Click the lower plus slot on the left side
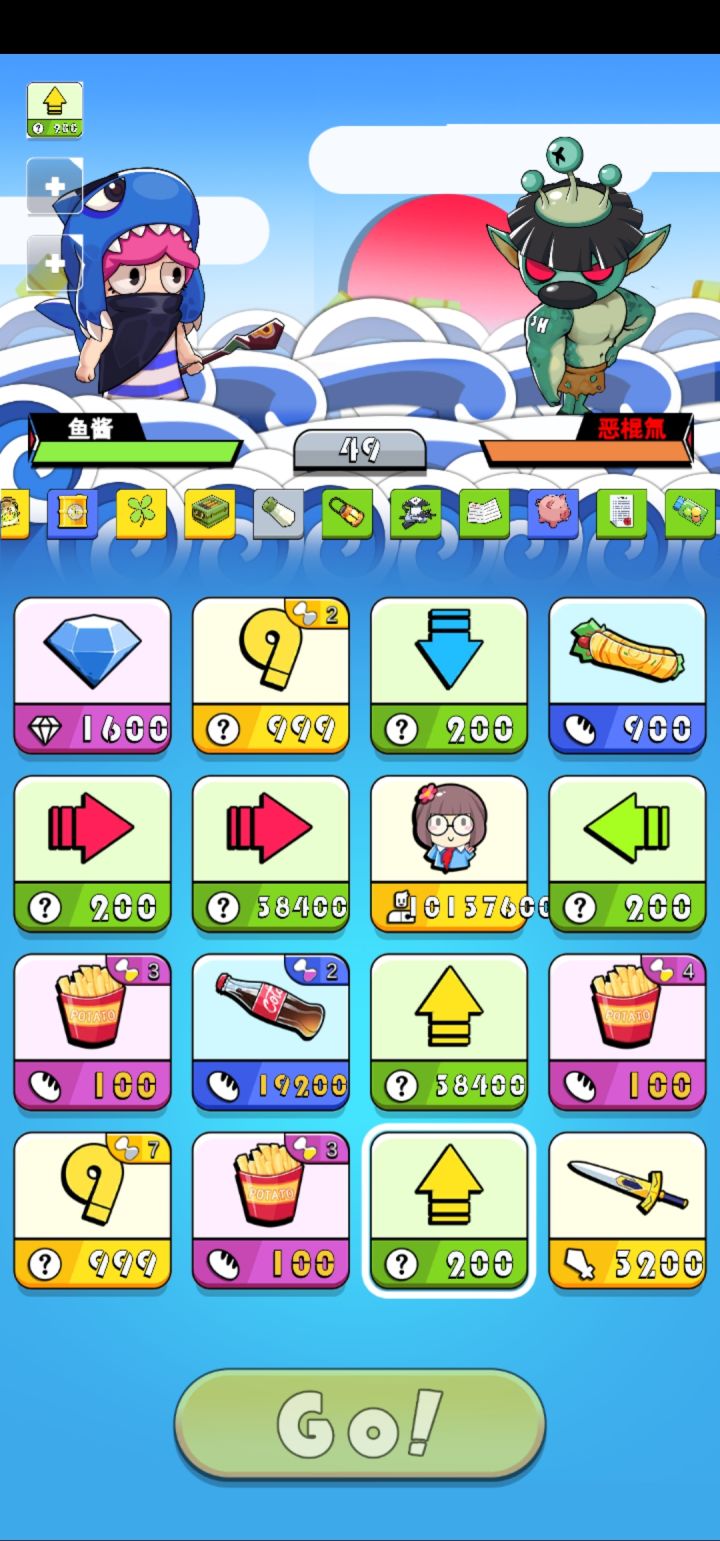 [x=55, y=260]
